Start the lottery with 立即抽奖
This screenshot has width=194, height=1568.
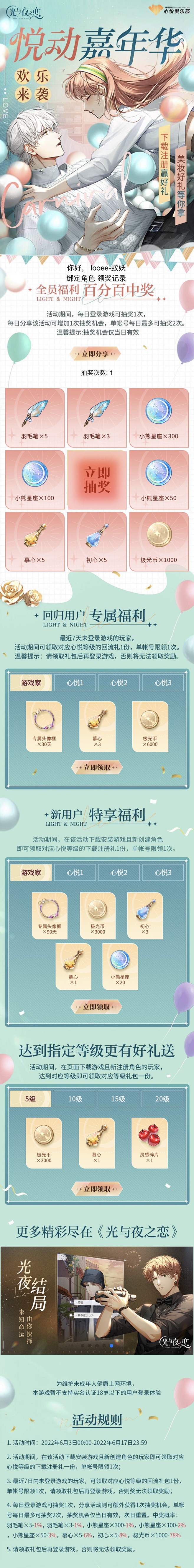tap(97, 479)
